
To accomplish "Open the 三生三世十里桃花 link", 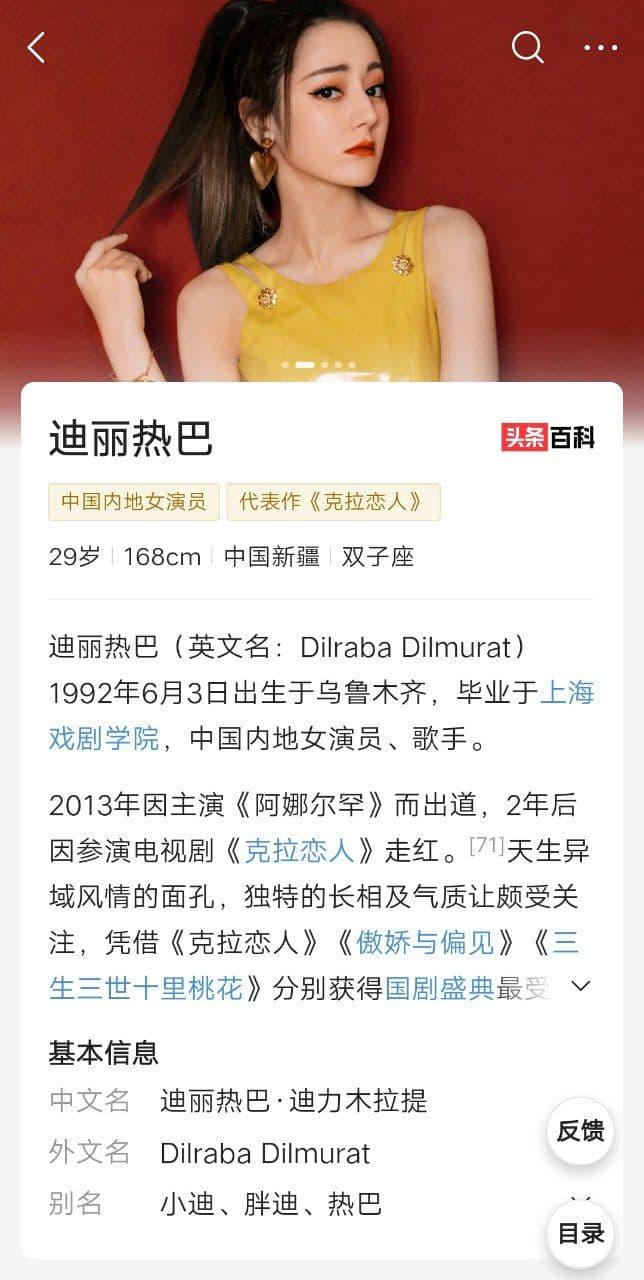I will [147, 989].
